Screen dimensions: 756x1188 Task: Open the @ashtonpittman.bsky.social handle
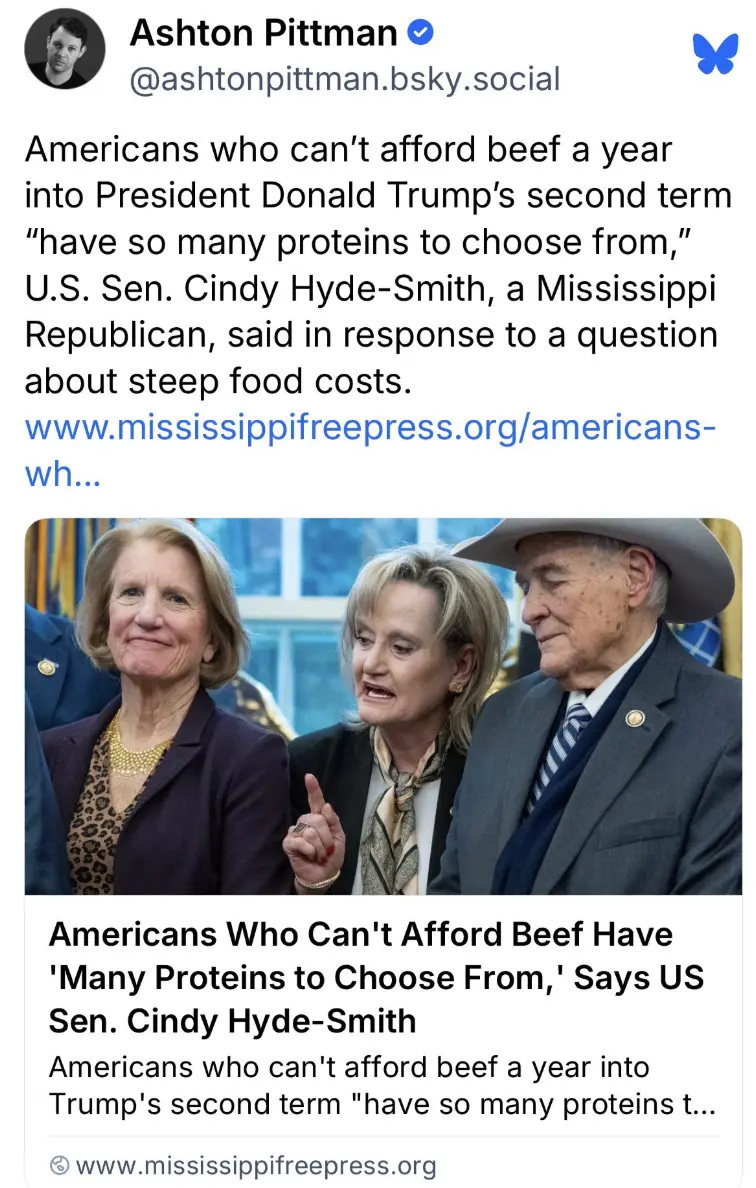click(344, 80)
